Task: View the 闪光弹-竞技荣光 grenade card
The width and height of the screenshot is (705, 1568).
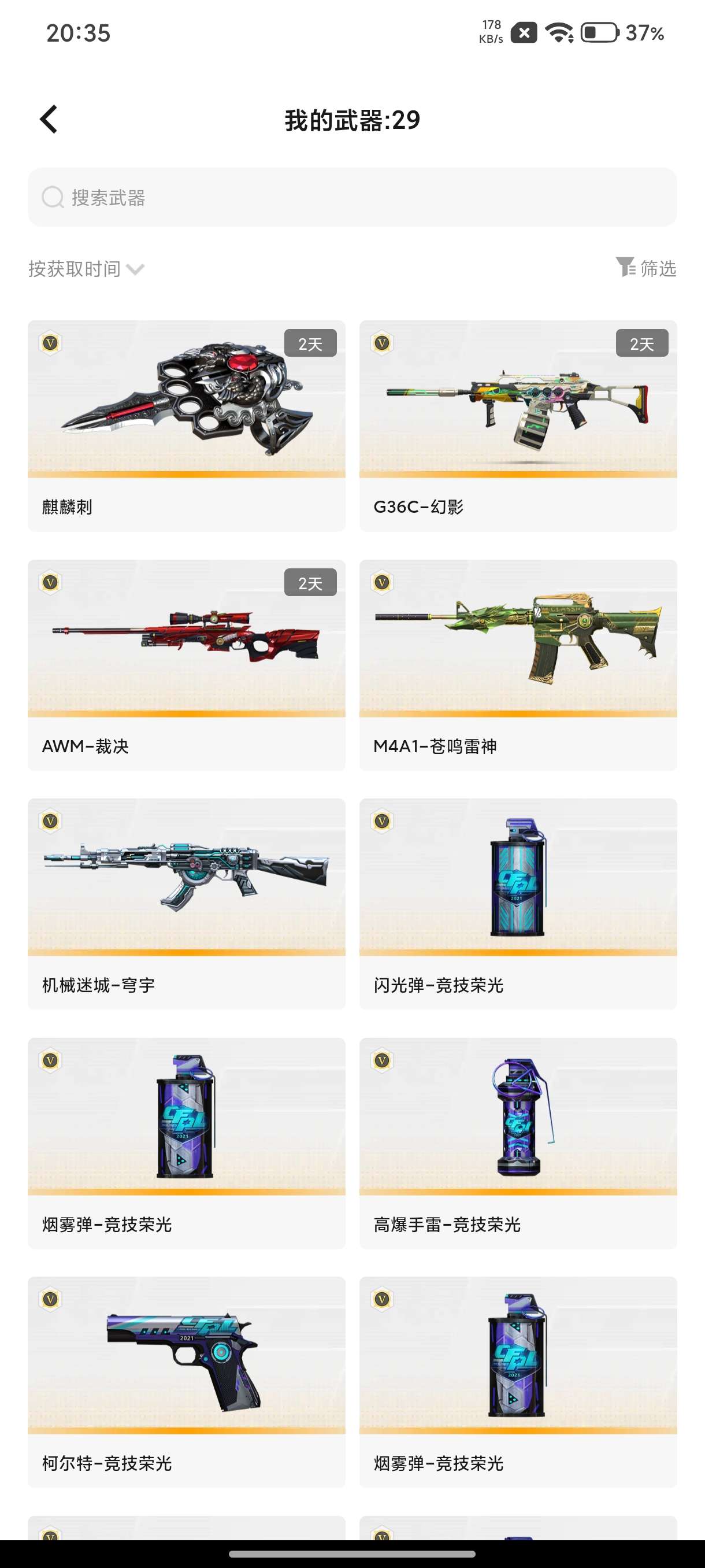Action: tap(518, 903)
